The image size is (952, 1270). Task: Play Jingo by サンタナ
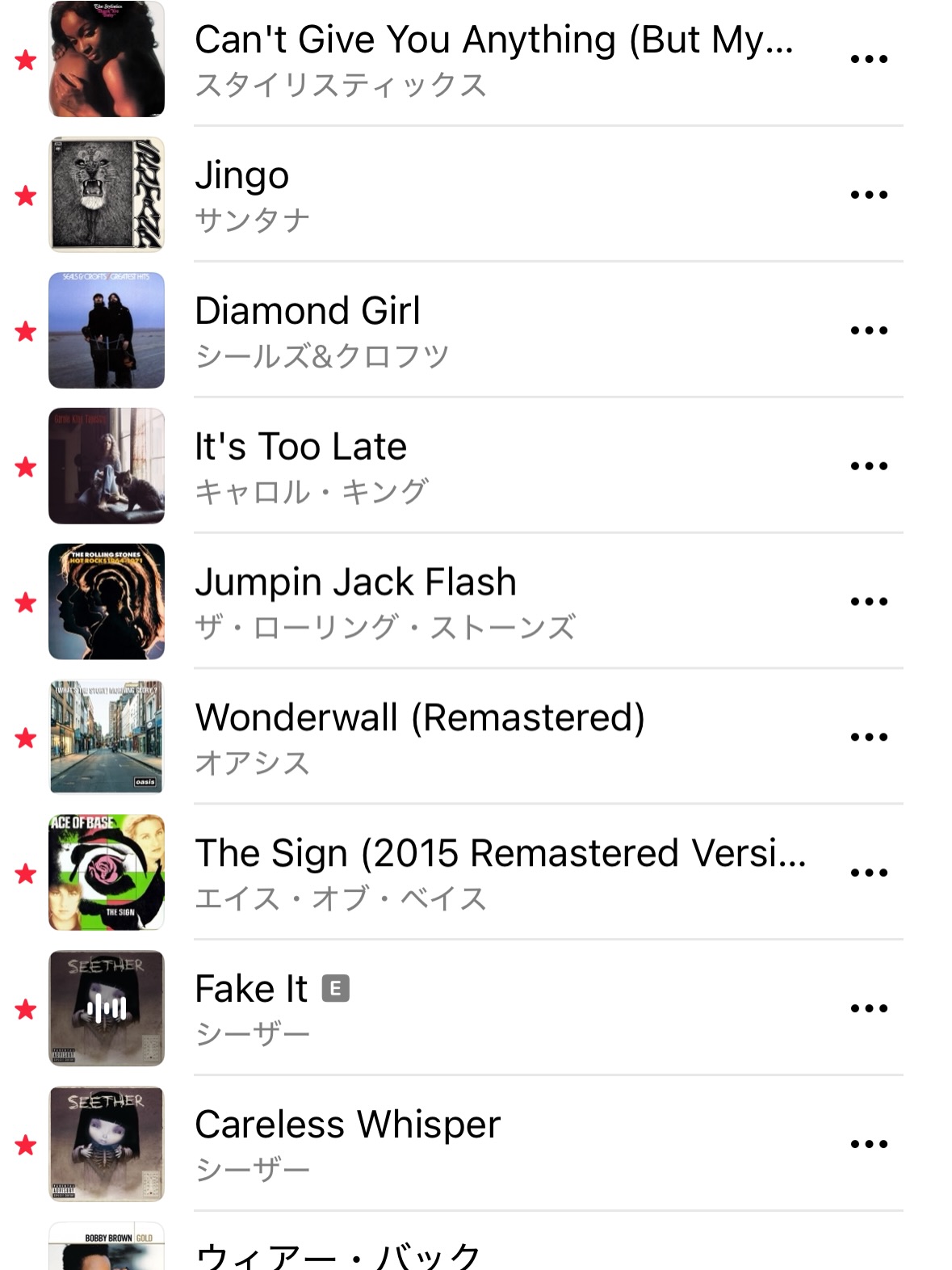[493, 196]
